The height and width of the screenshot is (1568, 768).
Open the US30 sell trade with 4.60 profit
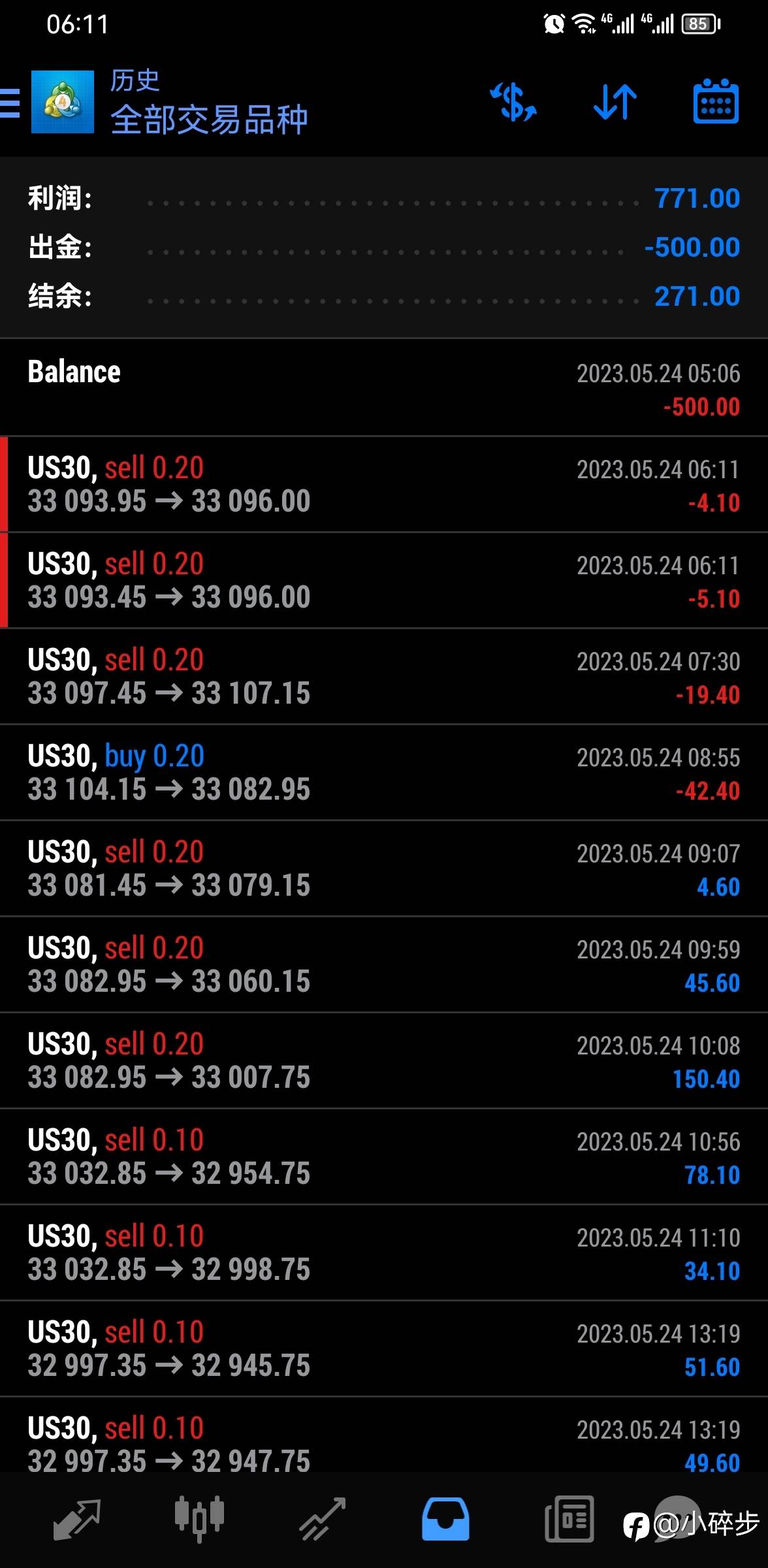click(x=384, y=868)
